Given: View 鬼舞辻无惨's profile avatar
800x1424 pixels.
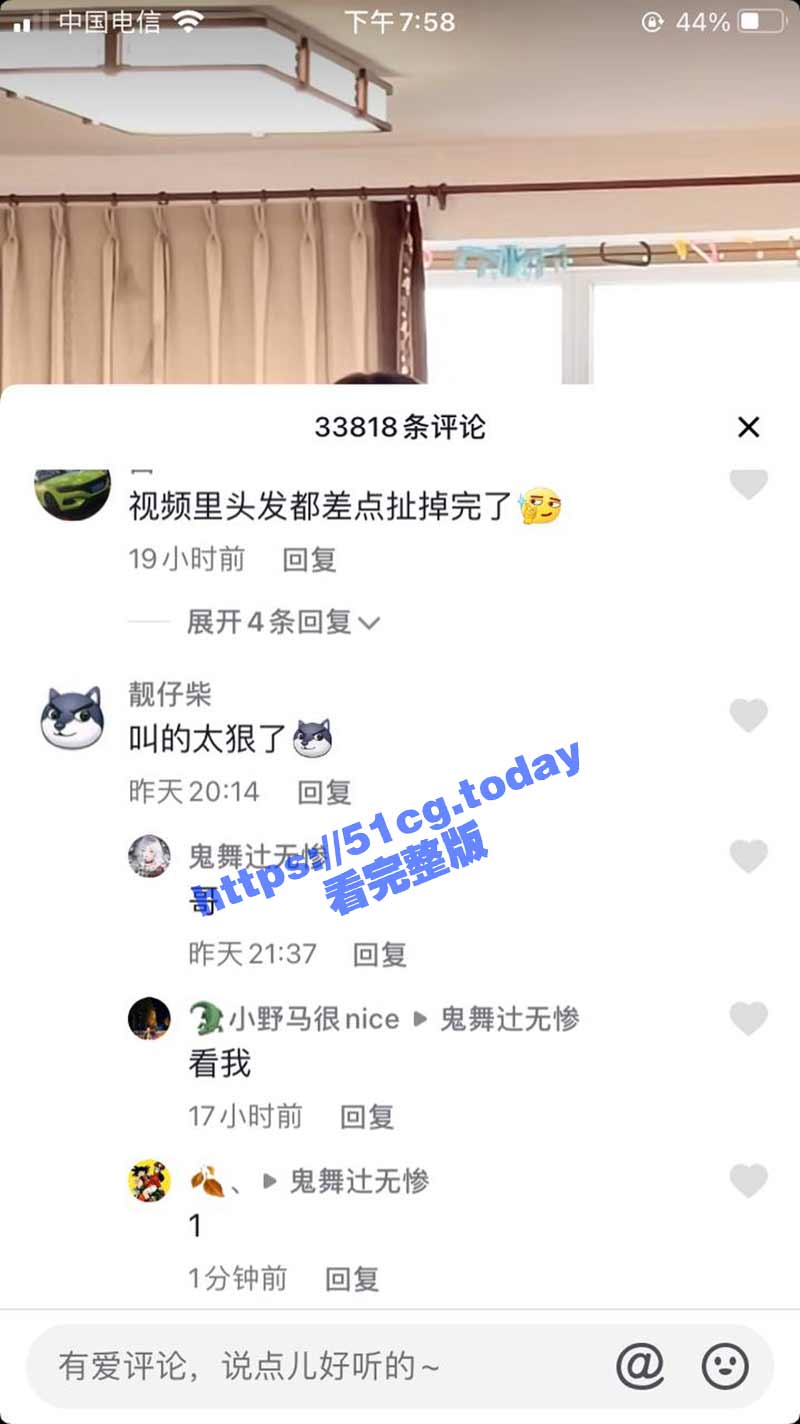Looking at the screenshot, I should point(149,856).
